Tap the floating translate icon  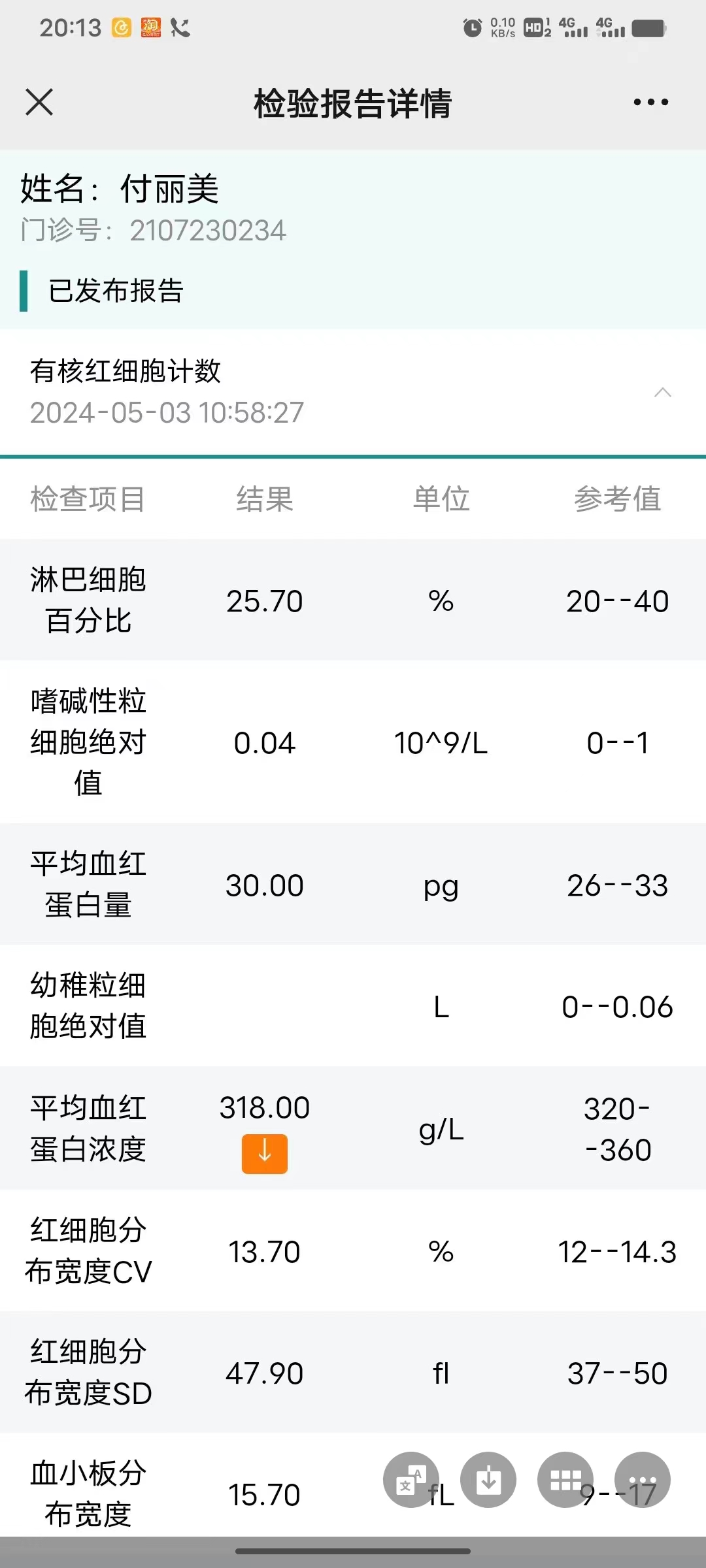(411, 1480)
